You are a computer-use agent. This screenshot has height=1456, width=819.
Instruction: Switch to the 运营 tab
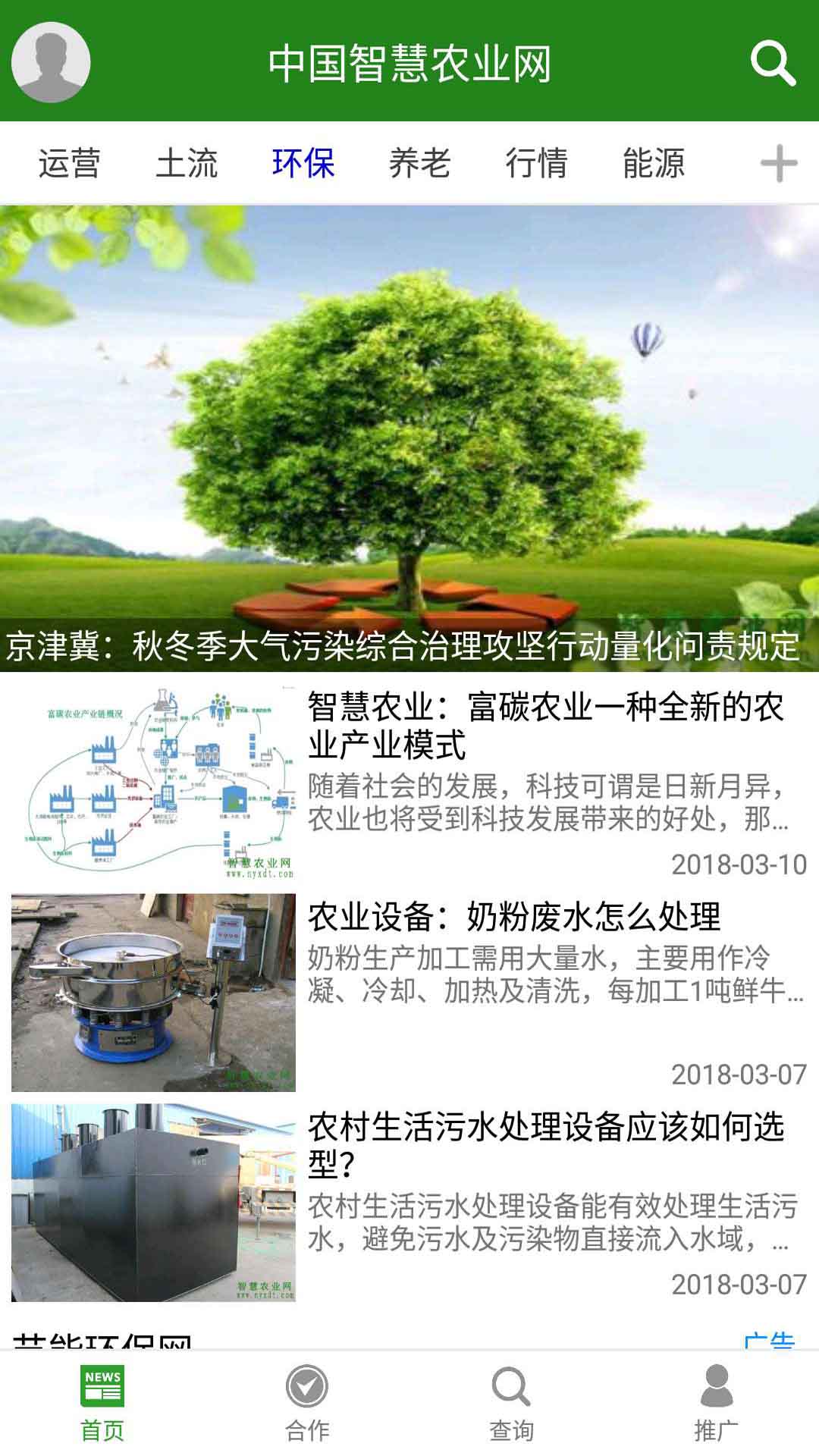(69, 163)
